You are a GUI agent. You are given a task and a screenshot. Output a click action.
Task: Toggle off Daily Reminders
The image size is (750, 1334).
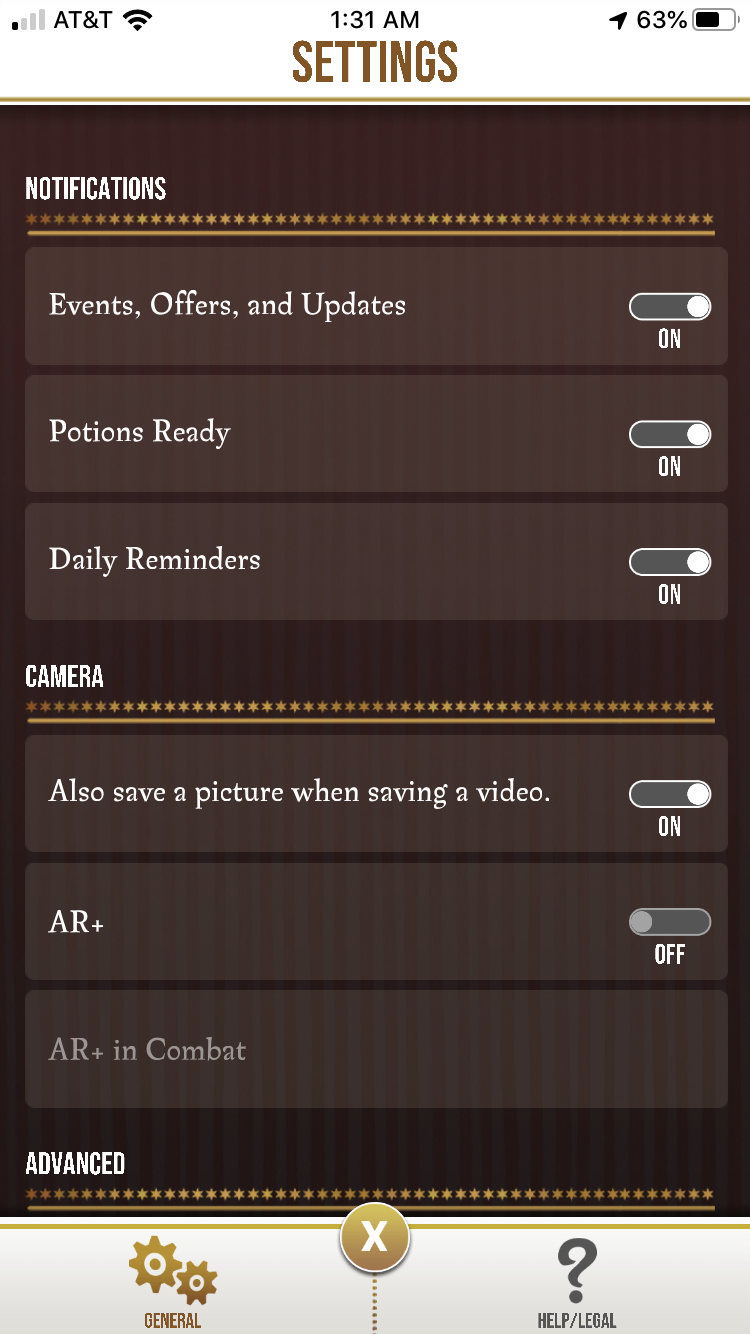click(x=669, y=562)
